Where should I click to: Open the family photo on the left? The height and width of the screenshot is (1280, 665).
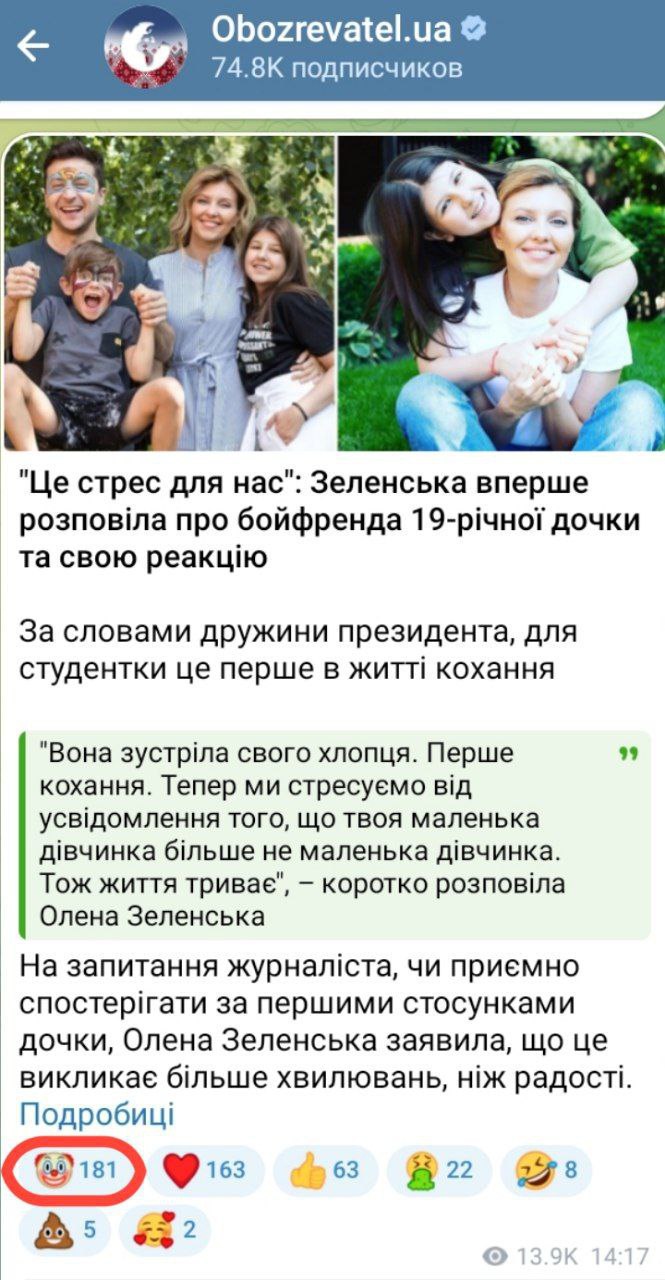[x=170, y=293]
